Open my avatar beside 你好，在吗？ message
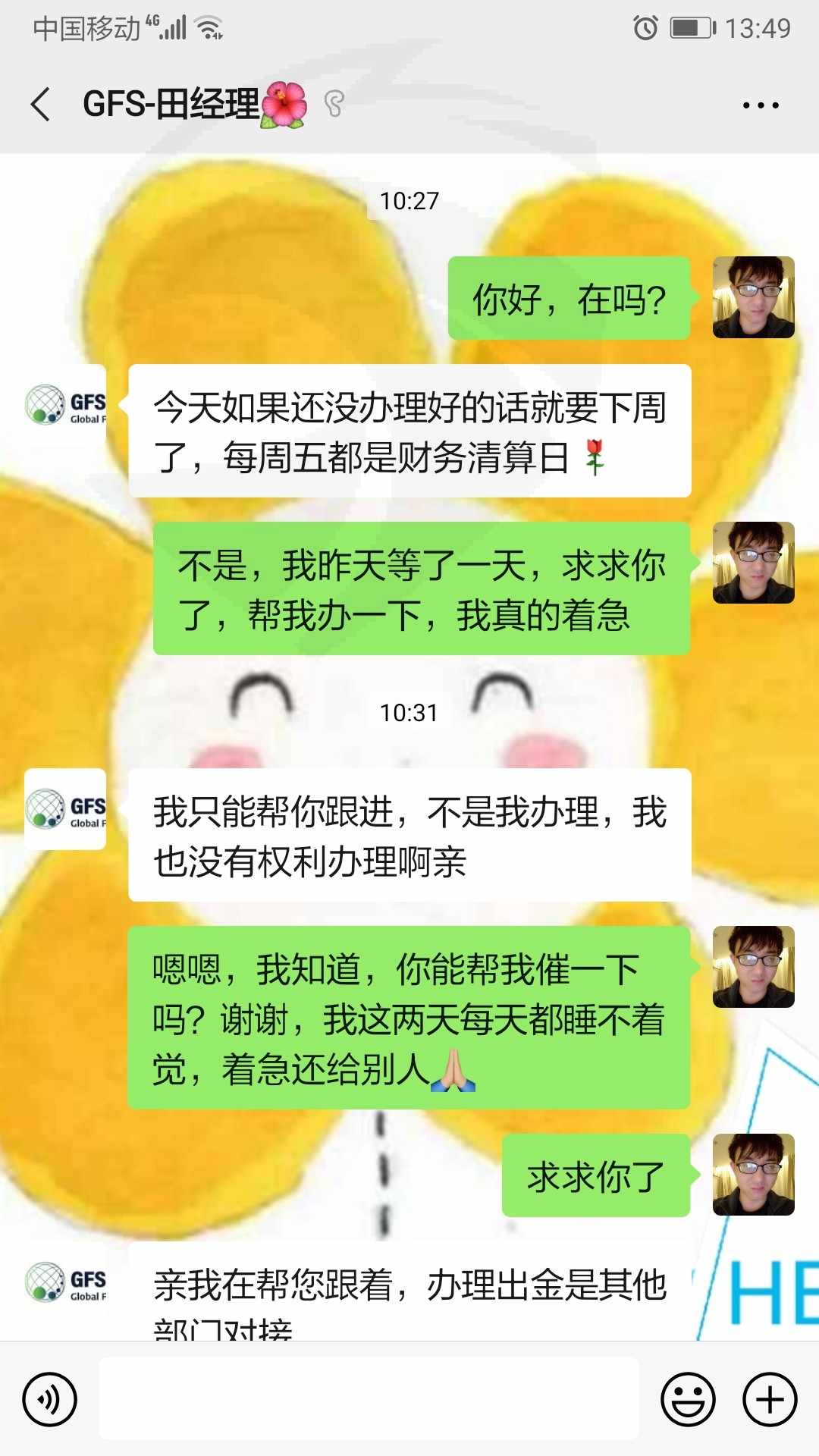 (x=754, y=297)
